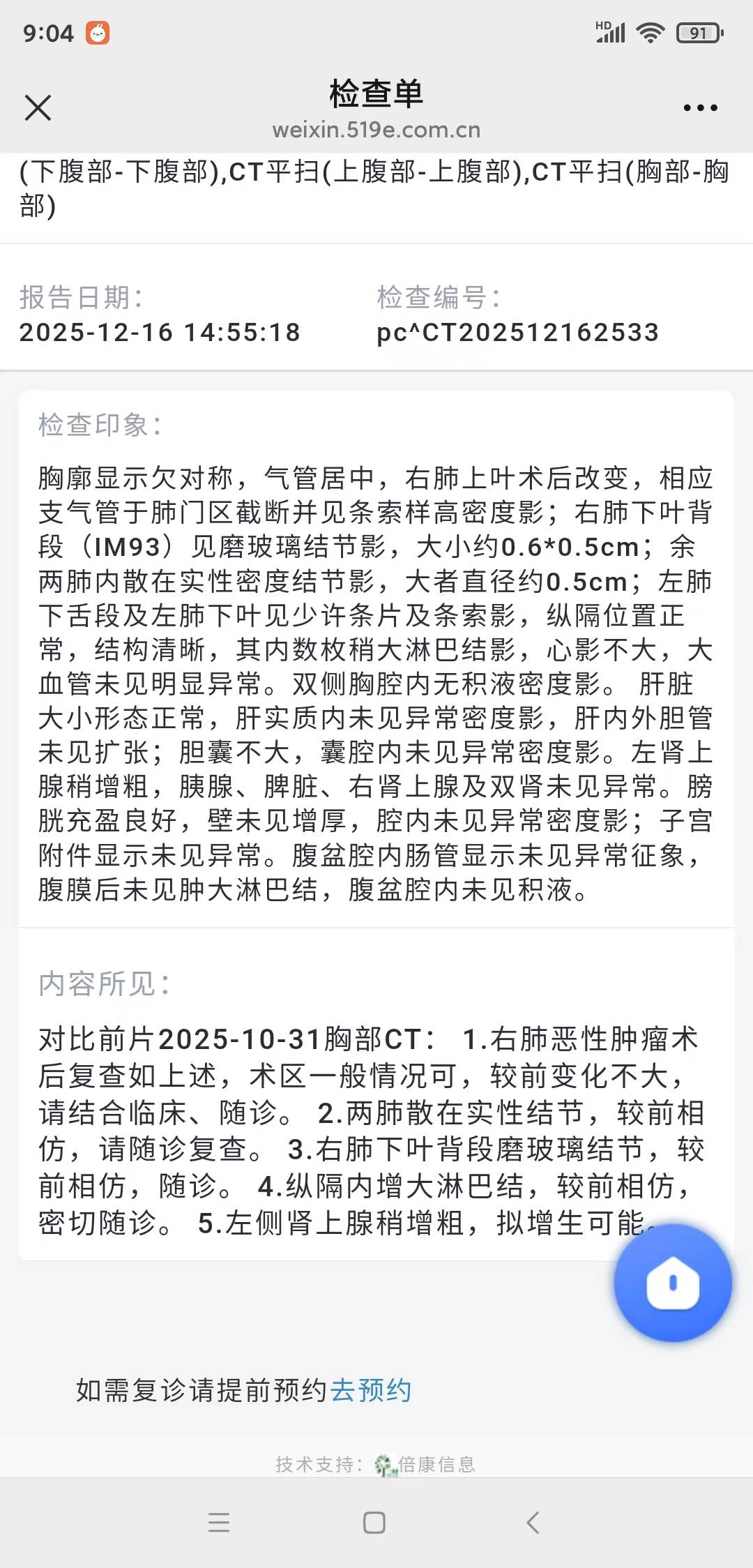The width and height of the screenshot is (753, 1568).
Task: Tap the WiFi icon in status bar
Action: 651,31
